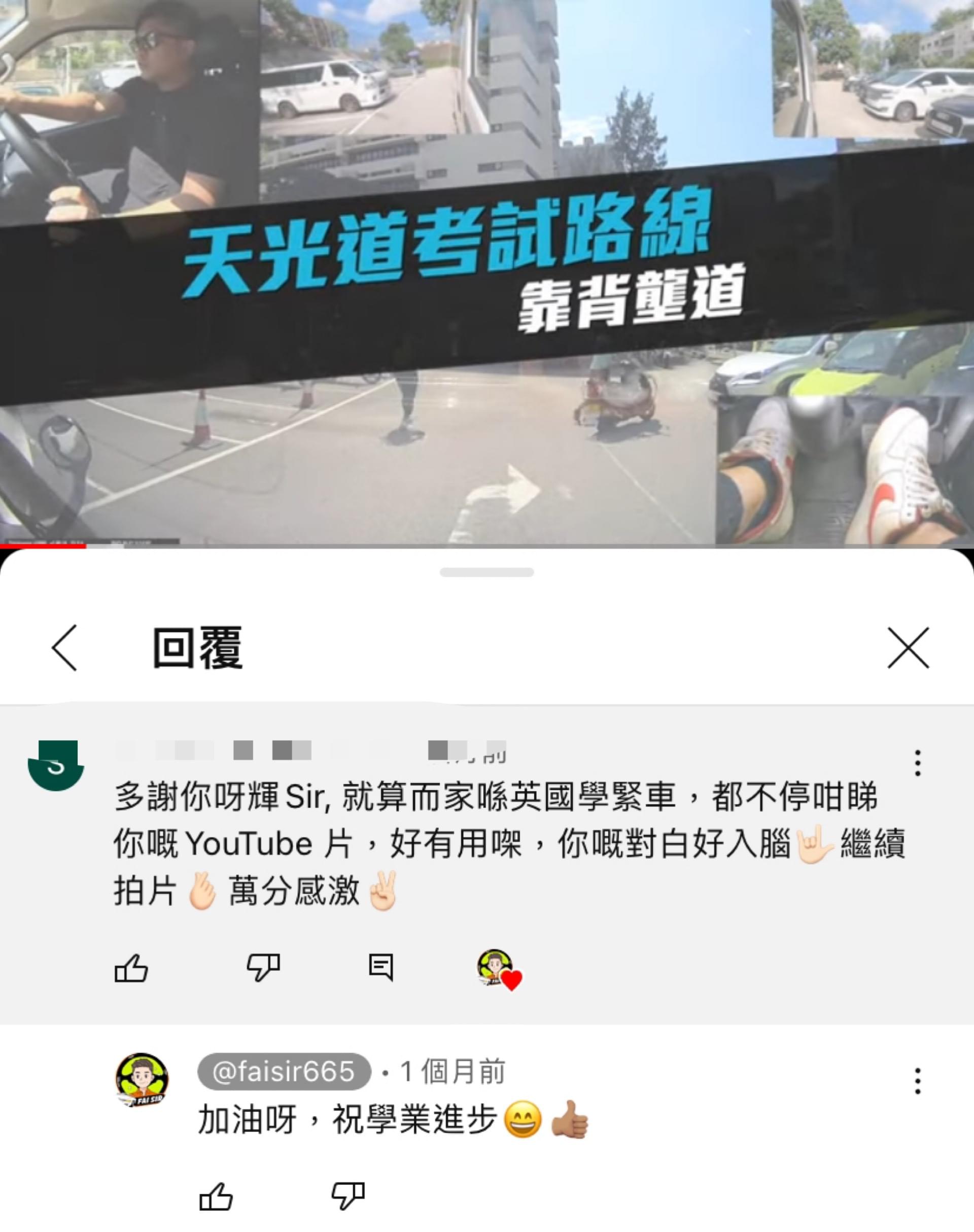Open @faisir665 channel from the handle
The height and width of the screenshot is (1232, 974).
tap(284, 1072)
